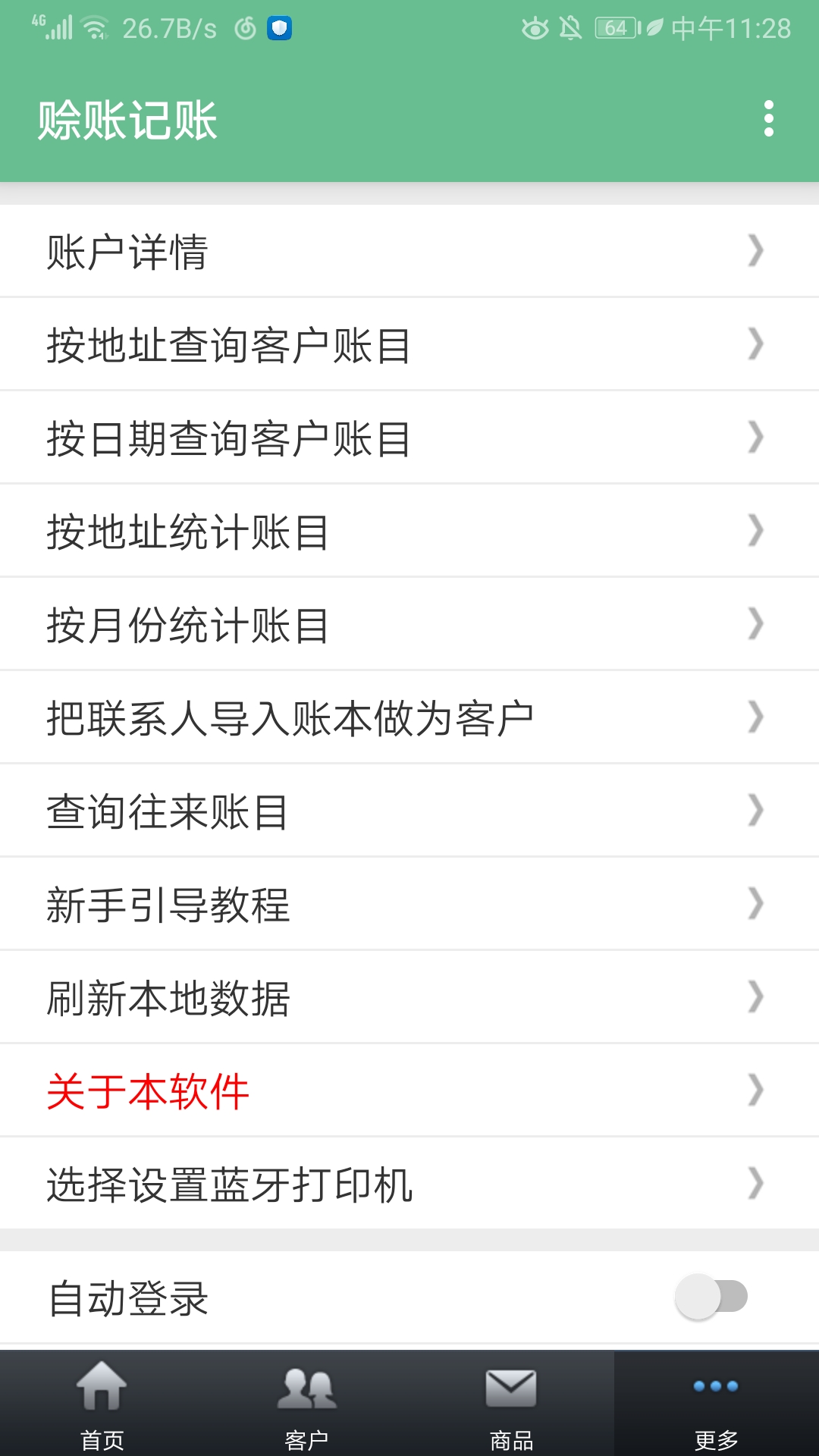This screenshot has height=1456, width=819.
Task: Open 账户详情 account details
Action: tap(409, 252)
